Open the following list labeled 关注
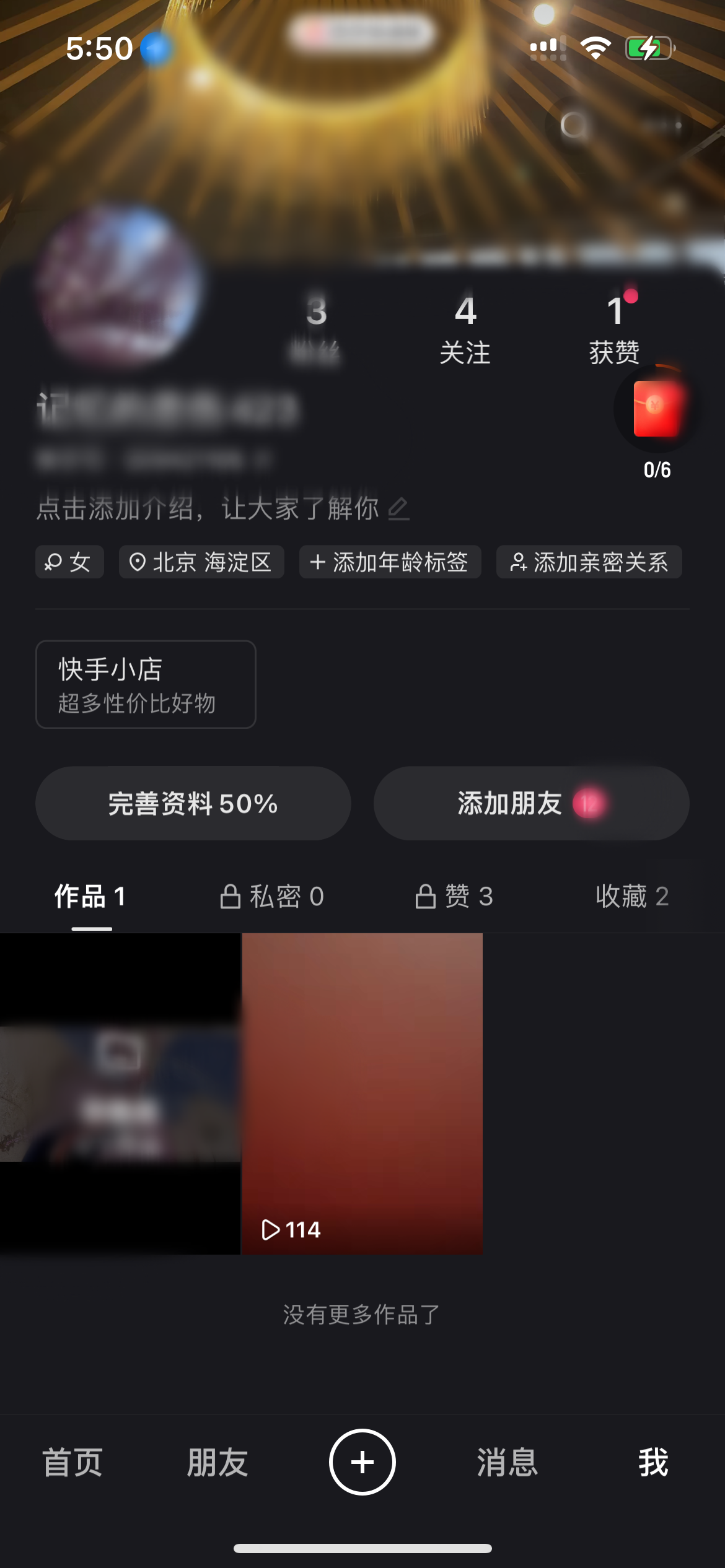Image resolution: width=725 pixels, height=1568 pixels. pos(465,328)
